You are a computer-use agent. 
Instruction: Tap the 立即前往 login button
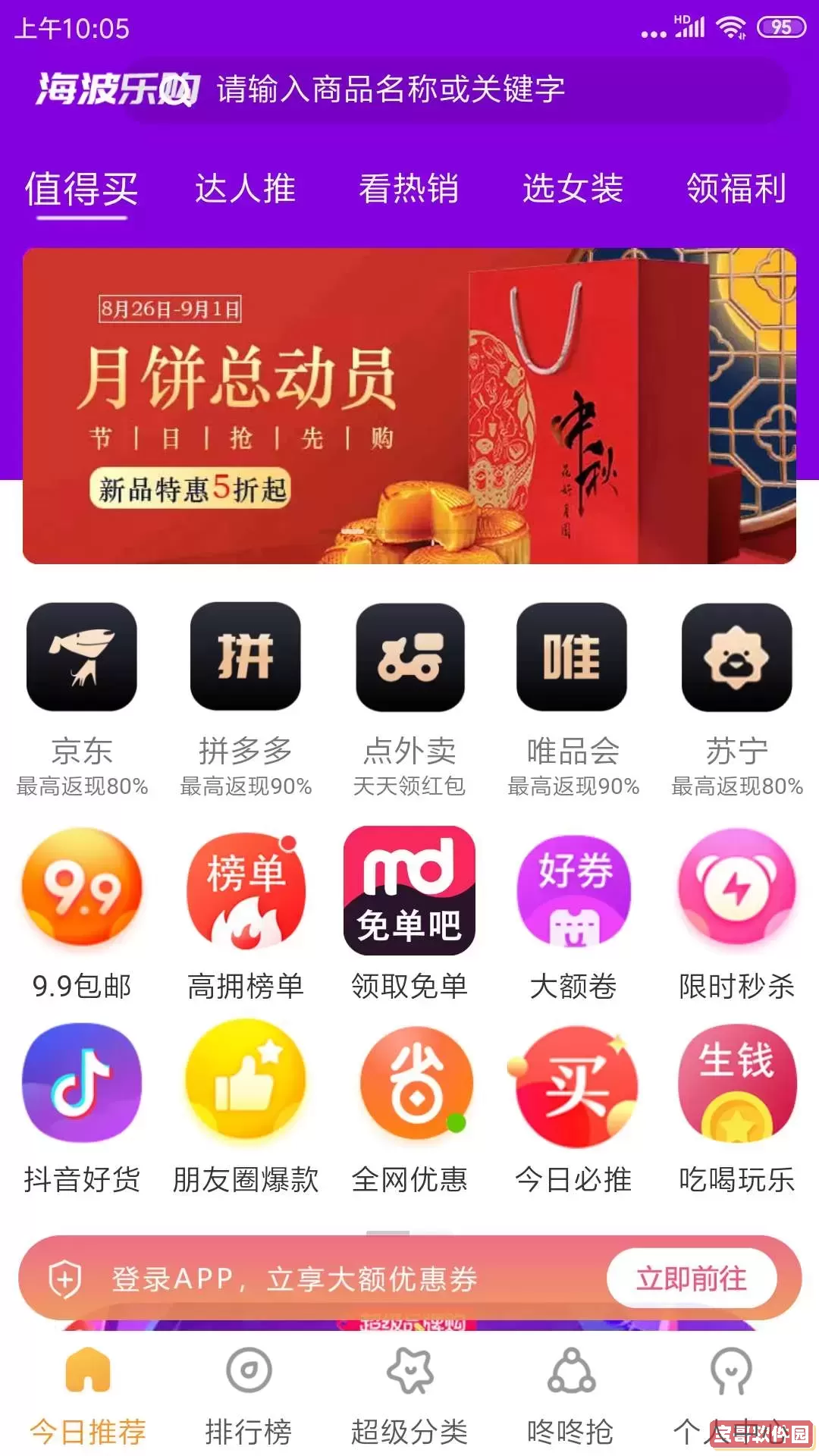pos(692,1278)
